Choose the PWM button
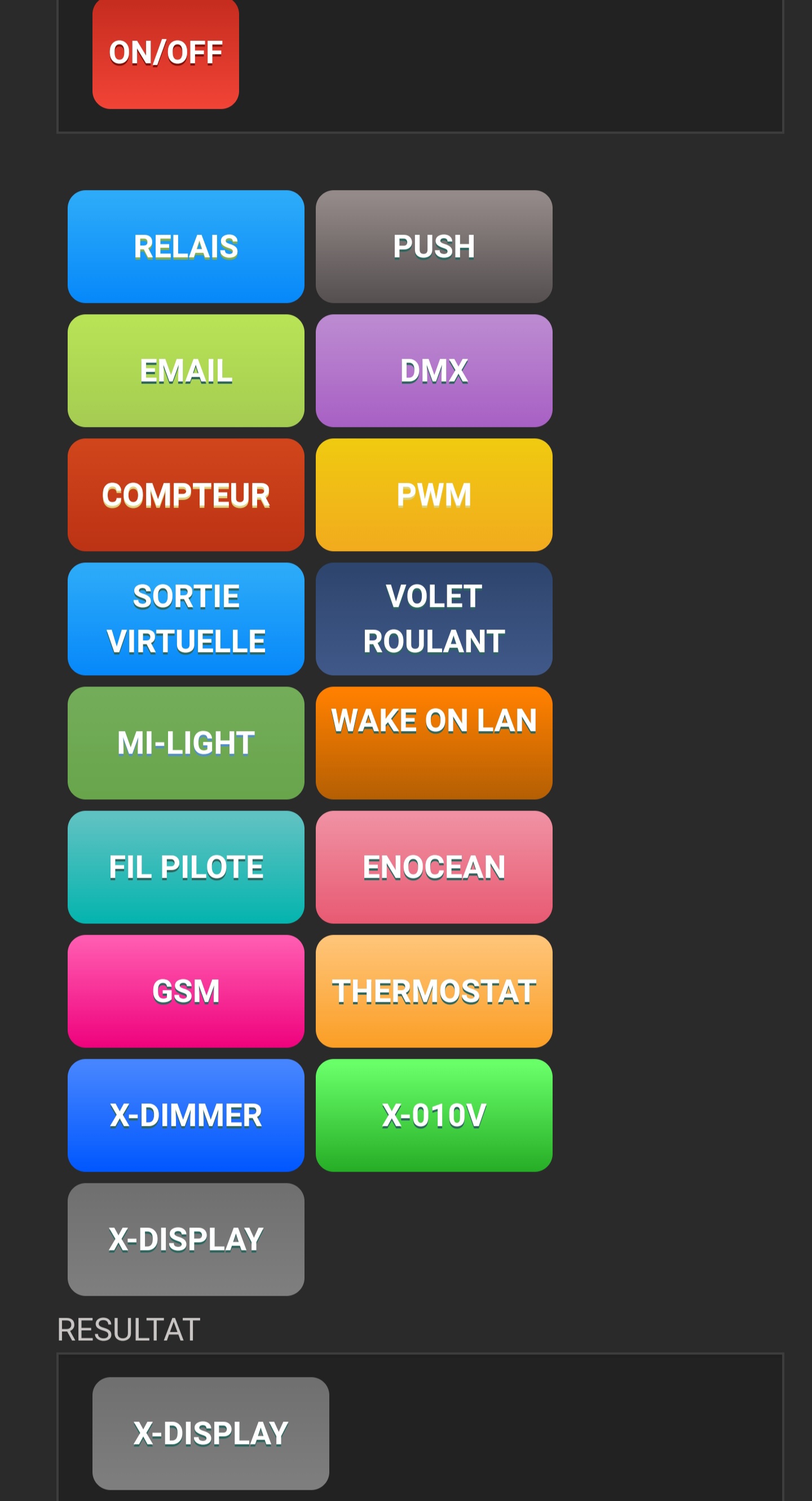812x1501 pixels. tap(434, 495)
